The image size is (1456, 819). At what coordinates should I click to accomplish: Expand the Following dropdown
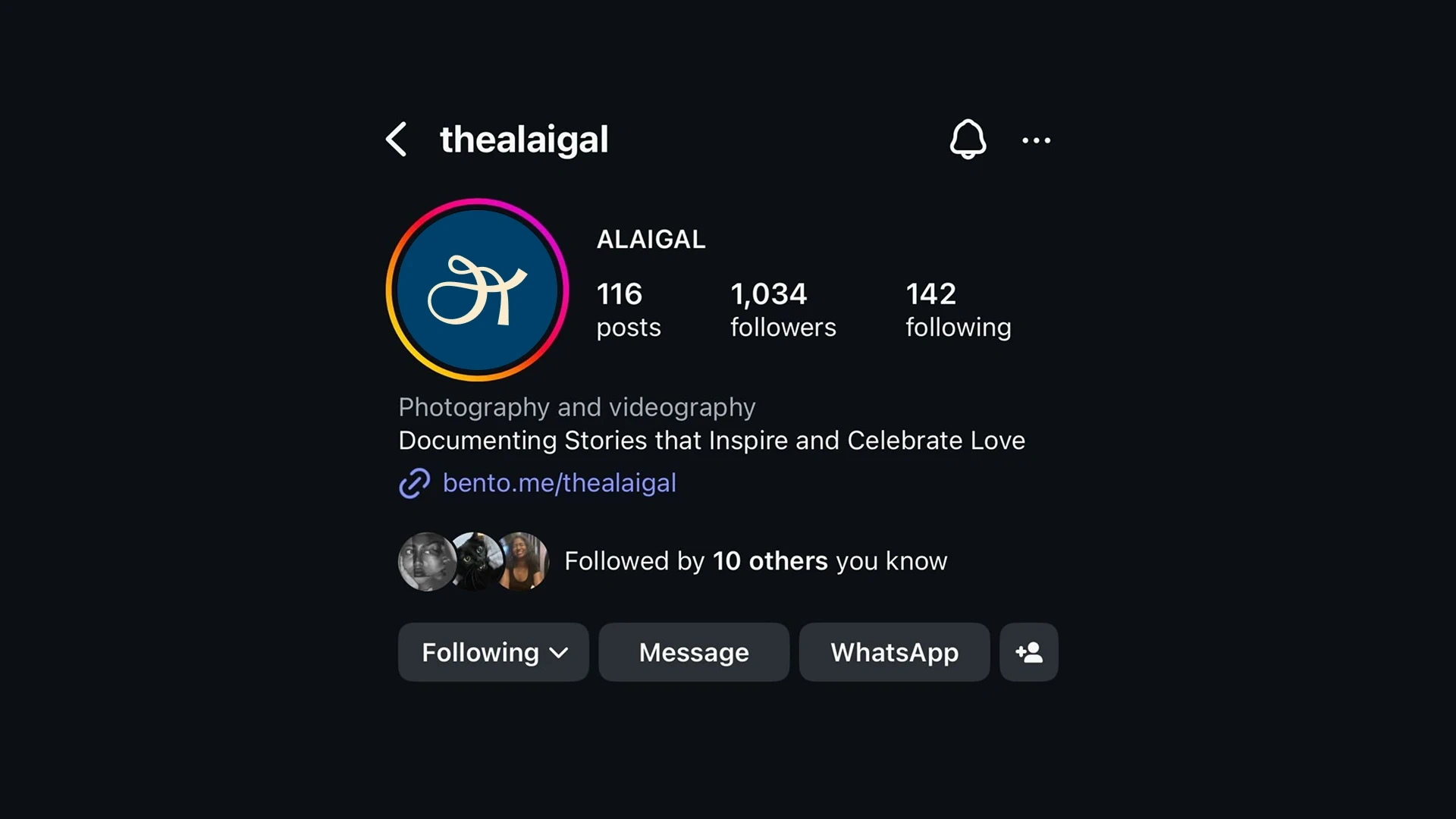click(x=494, y=652)
